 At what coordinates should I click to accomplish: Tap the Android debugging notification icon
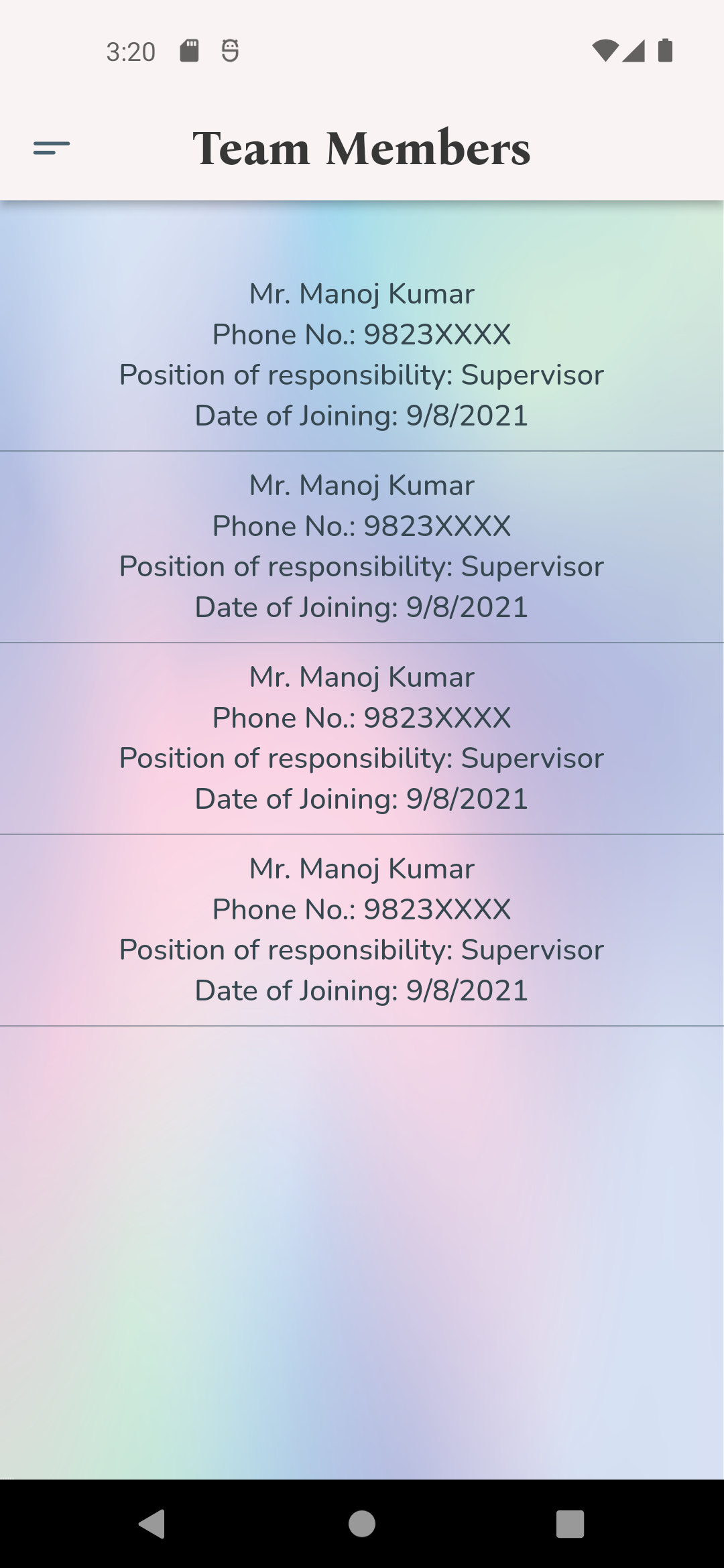231,50
